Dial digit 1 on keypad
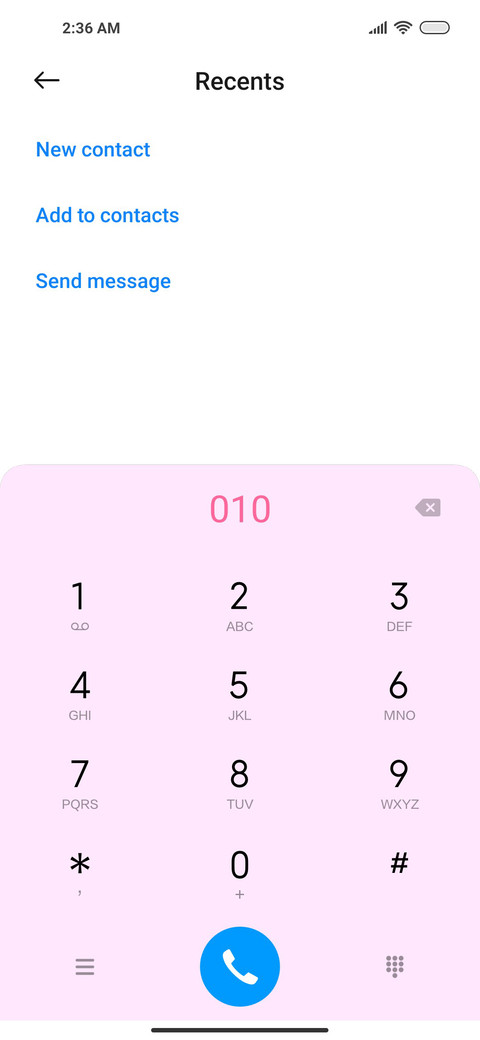 [80, 606]
